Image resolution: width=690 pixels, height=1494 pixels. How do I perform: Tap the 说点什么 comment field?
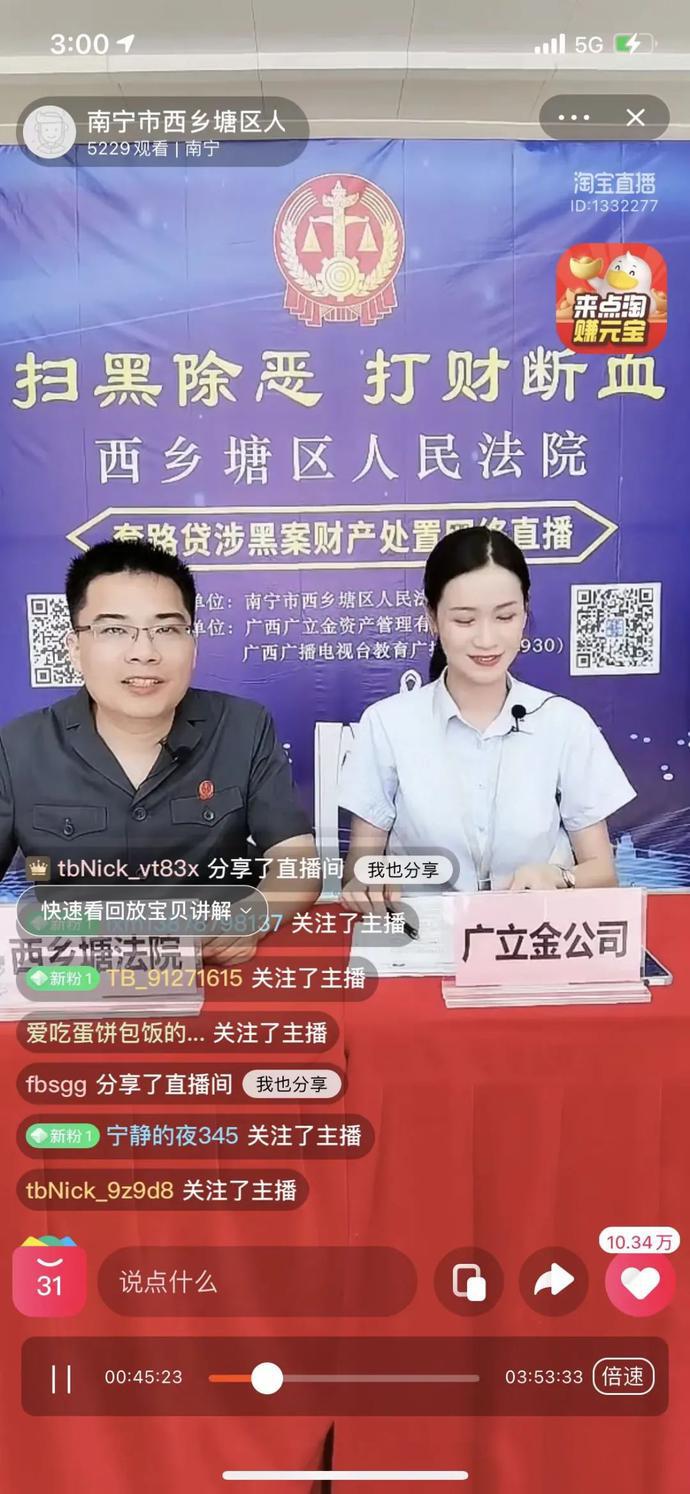pyautogui.click(x=256, y=1281)
